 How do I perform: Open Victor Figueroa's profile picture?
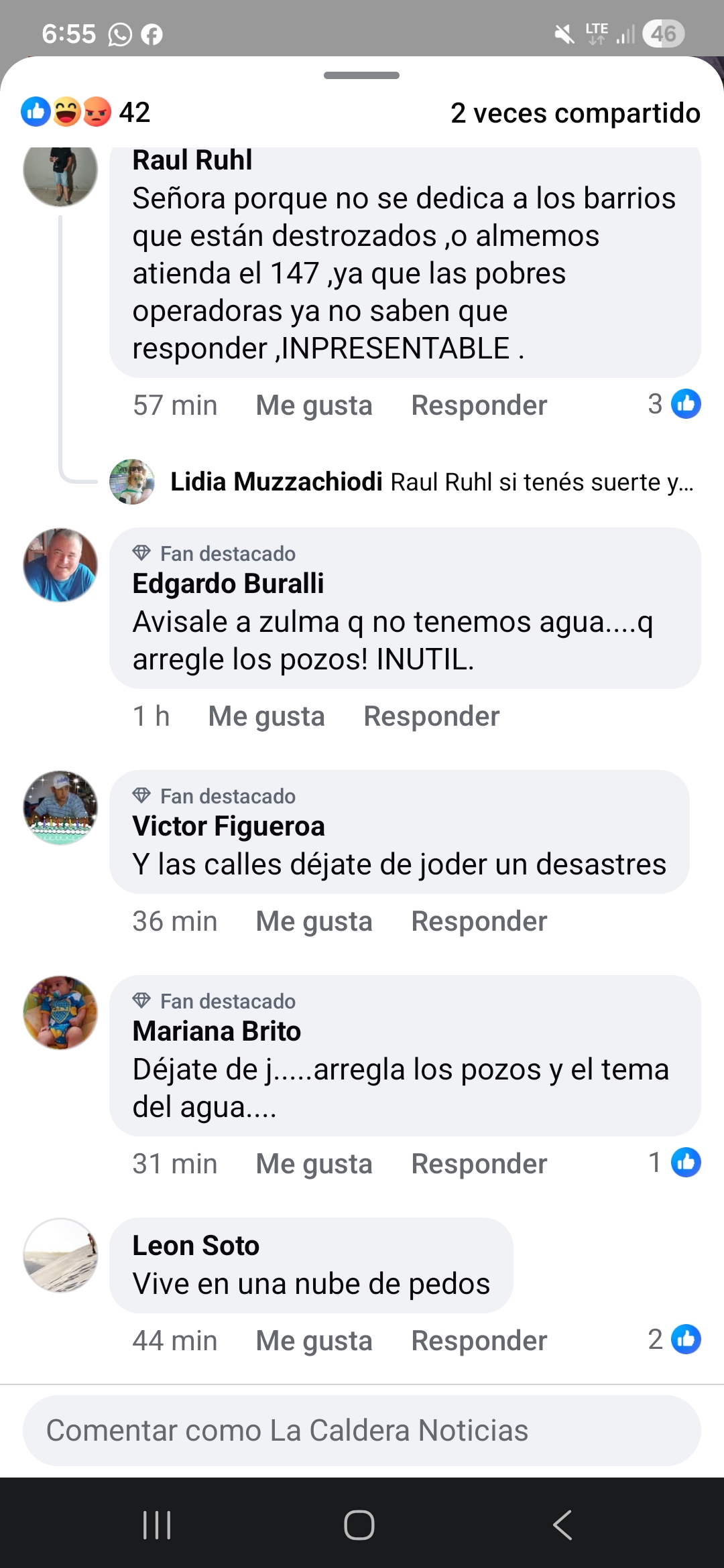(x=60, y=807)
